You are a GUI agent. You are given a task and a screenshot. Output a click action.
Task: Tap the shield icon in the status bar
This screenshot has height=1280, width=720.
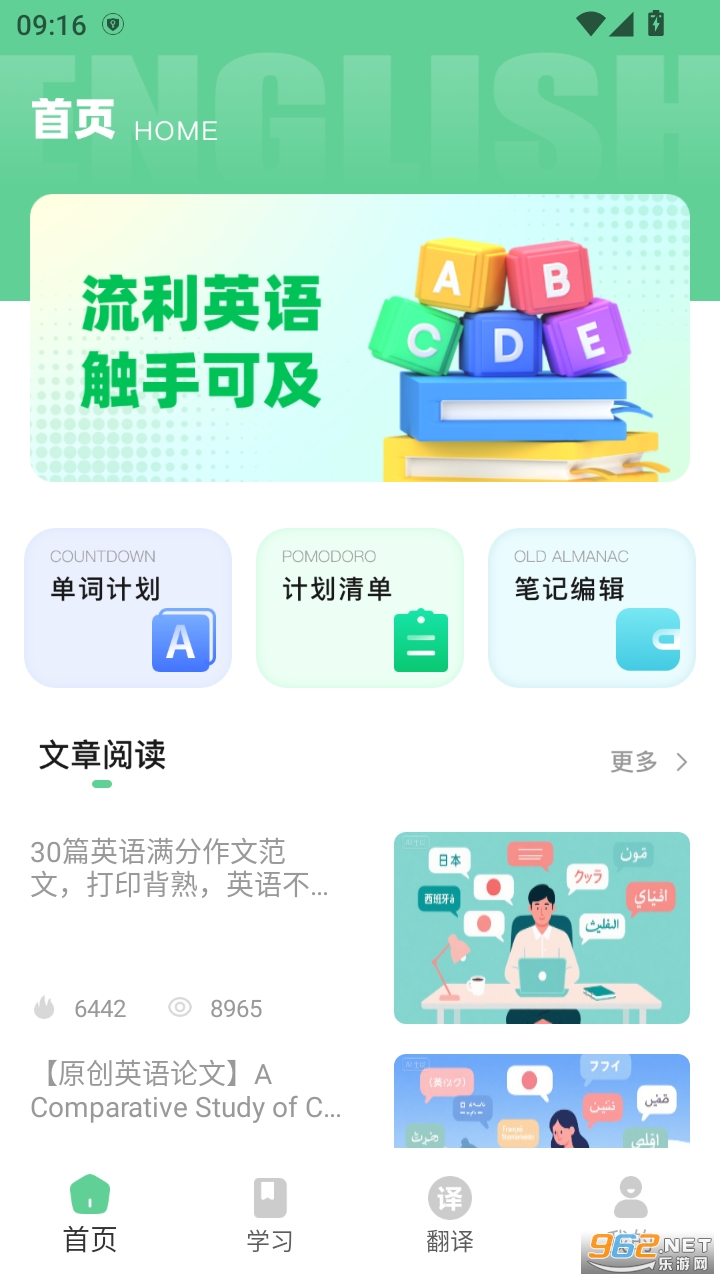tap(113, 23)
